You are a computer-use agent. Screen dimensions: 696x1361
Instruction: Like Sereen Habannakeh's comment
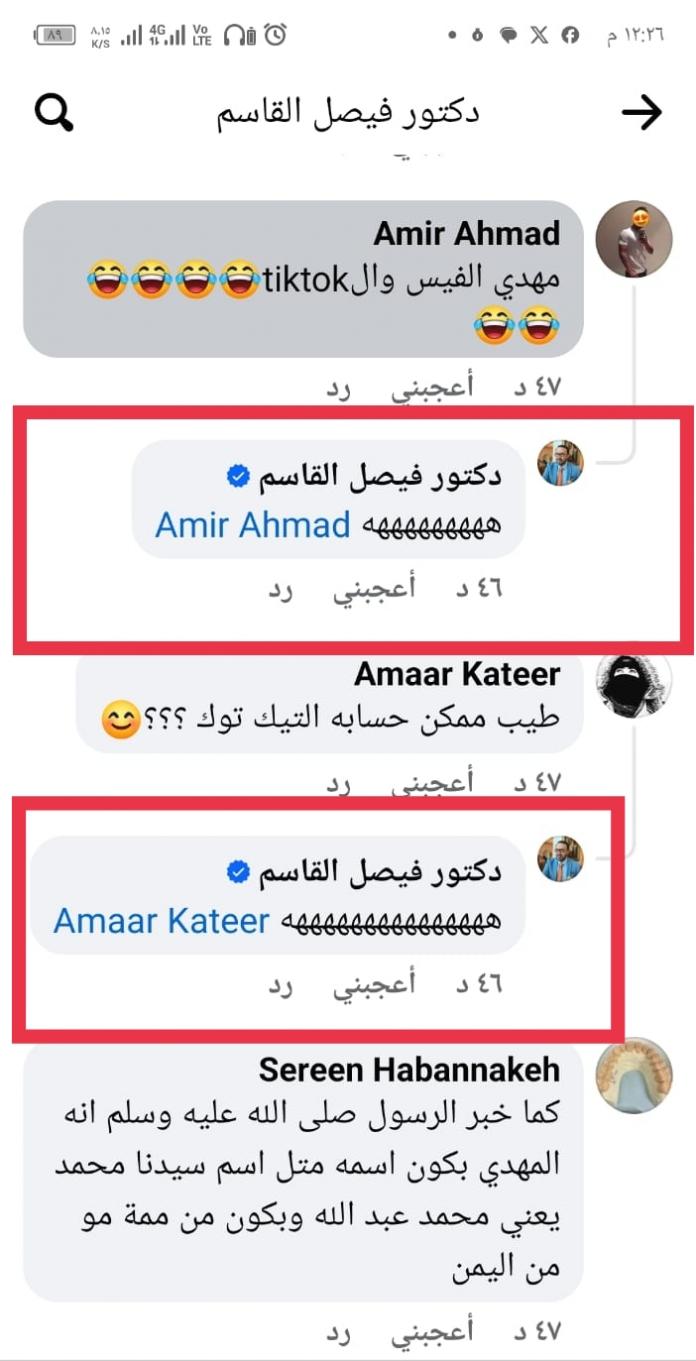point(432,1333)
